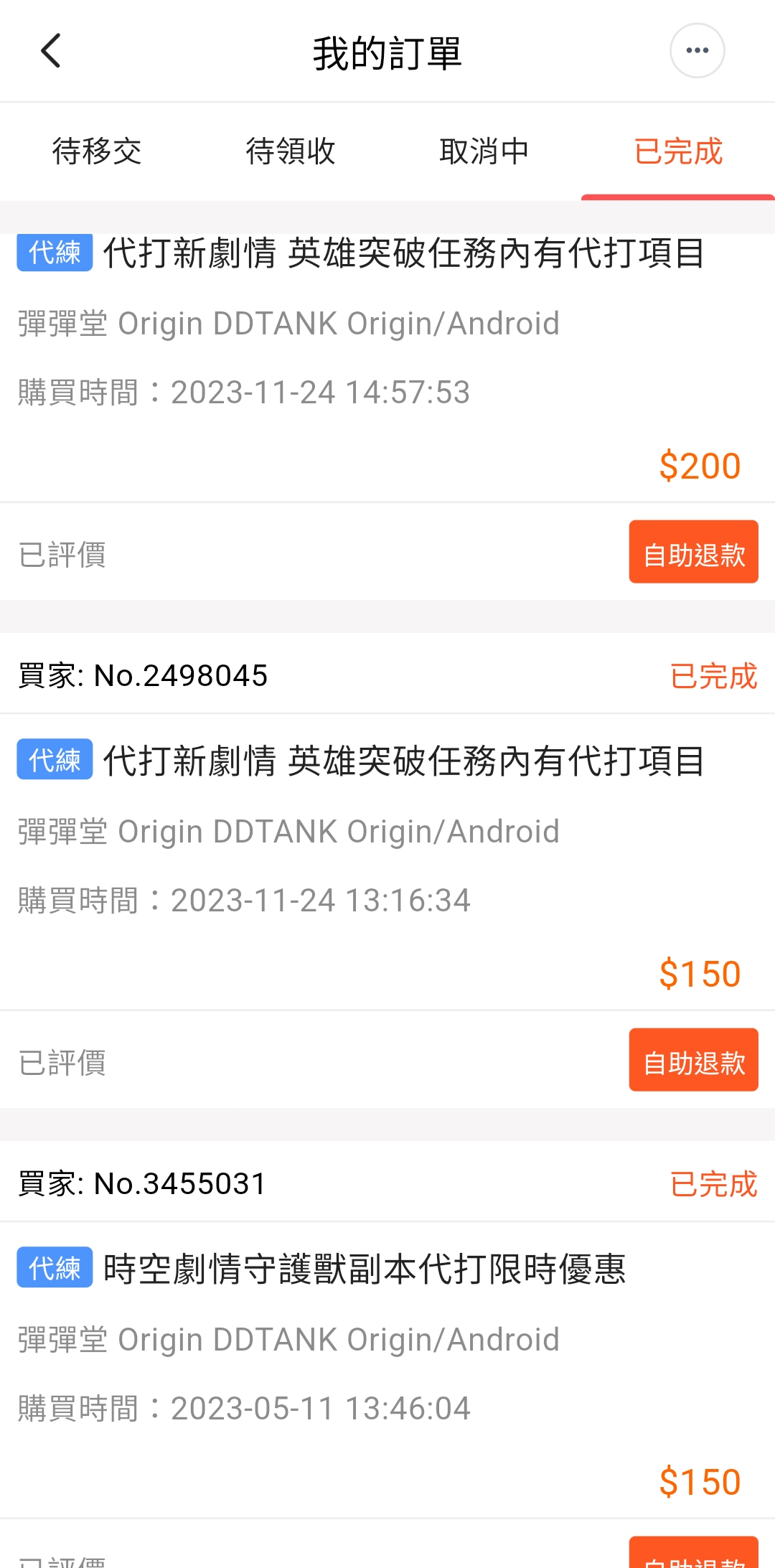Go back from 我的訂單 page
The height and width of the screenshot is (1568, 775).
click(51, 51)
